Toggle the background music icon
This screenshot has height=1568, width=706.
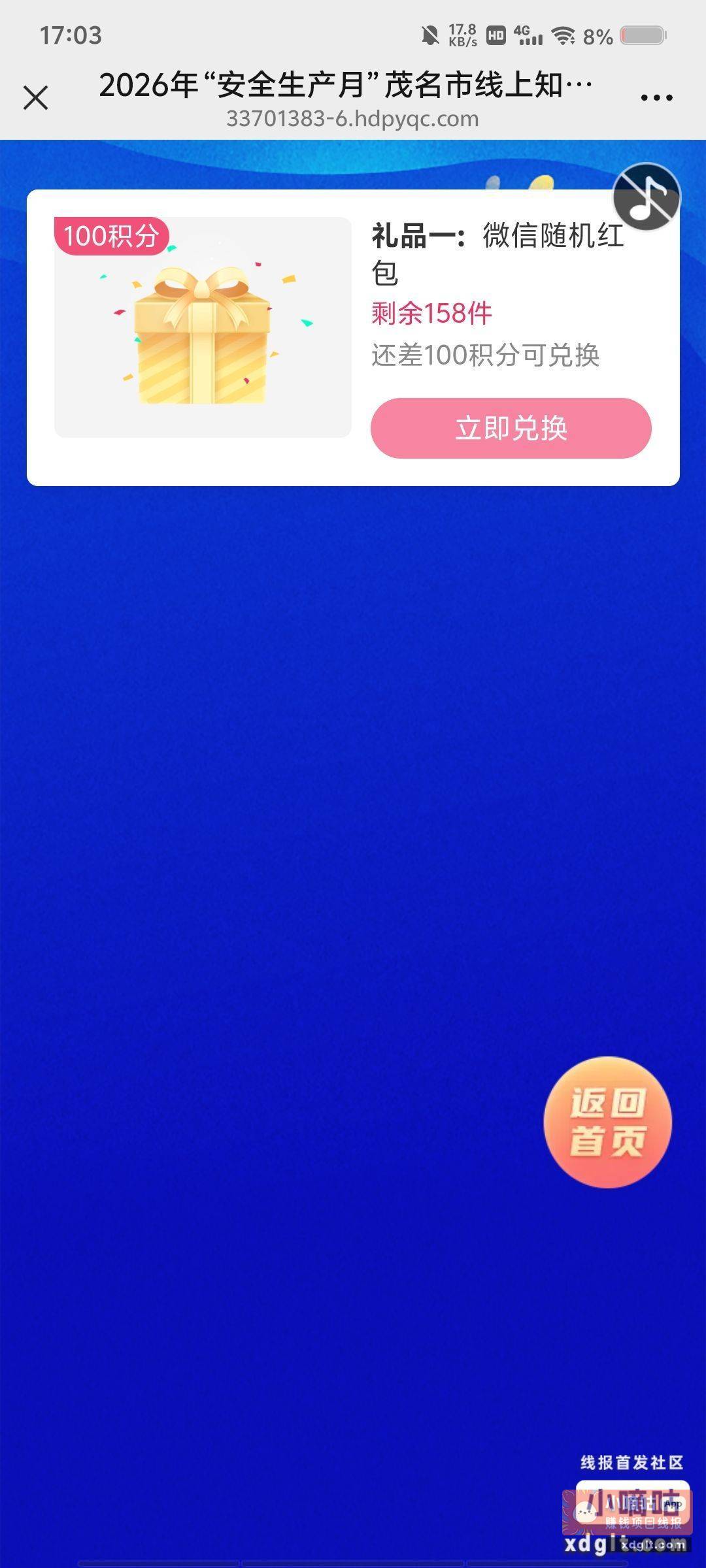[647, 196]
